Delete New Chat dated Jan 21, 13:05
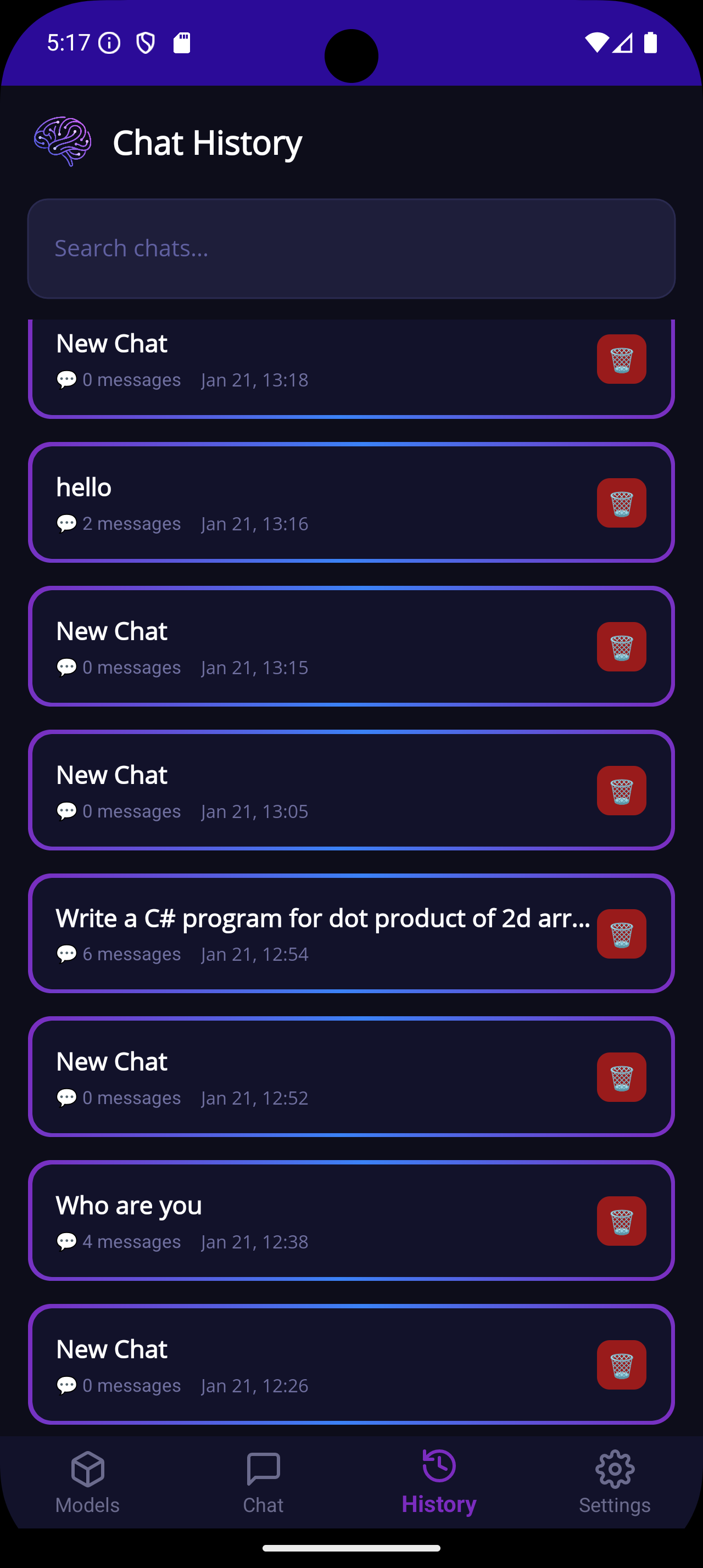 tap(621, 790)
